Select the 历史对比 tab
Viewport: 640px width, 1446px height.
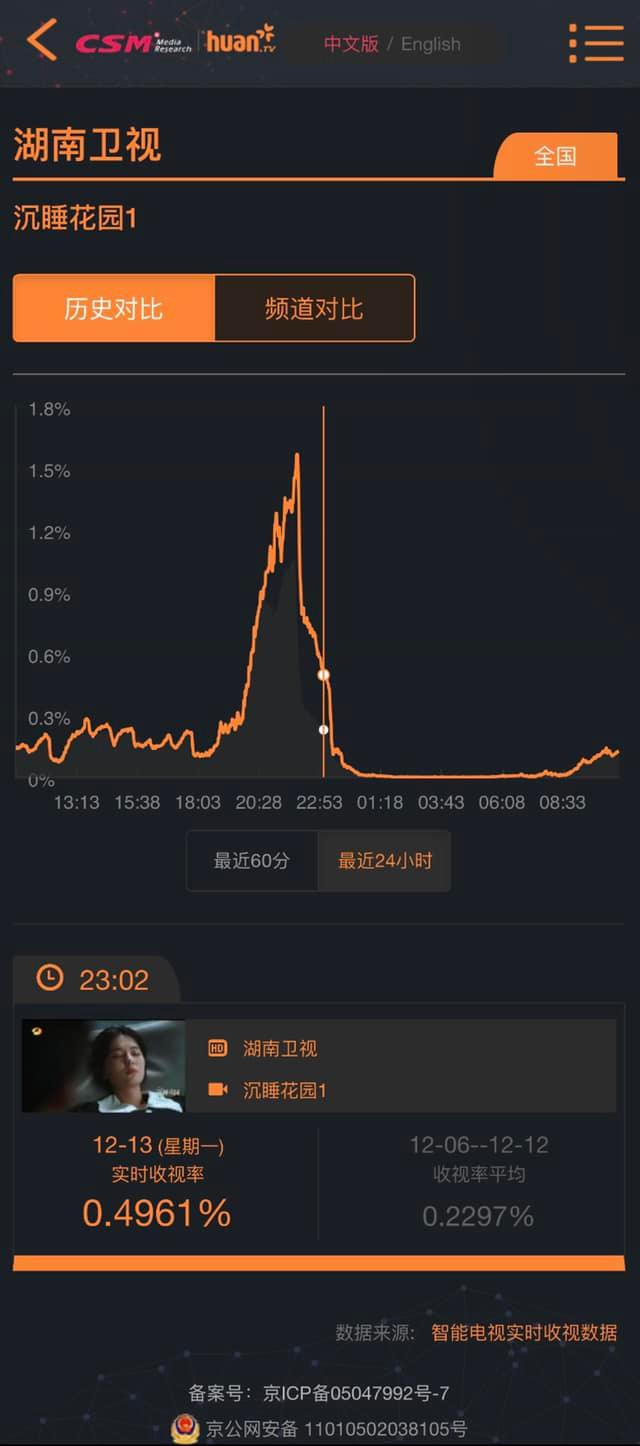coord(114,308)
